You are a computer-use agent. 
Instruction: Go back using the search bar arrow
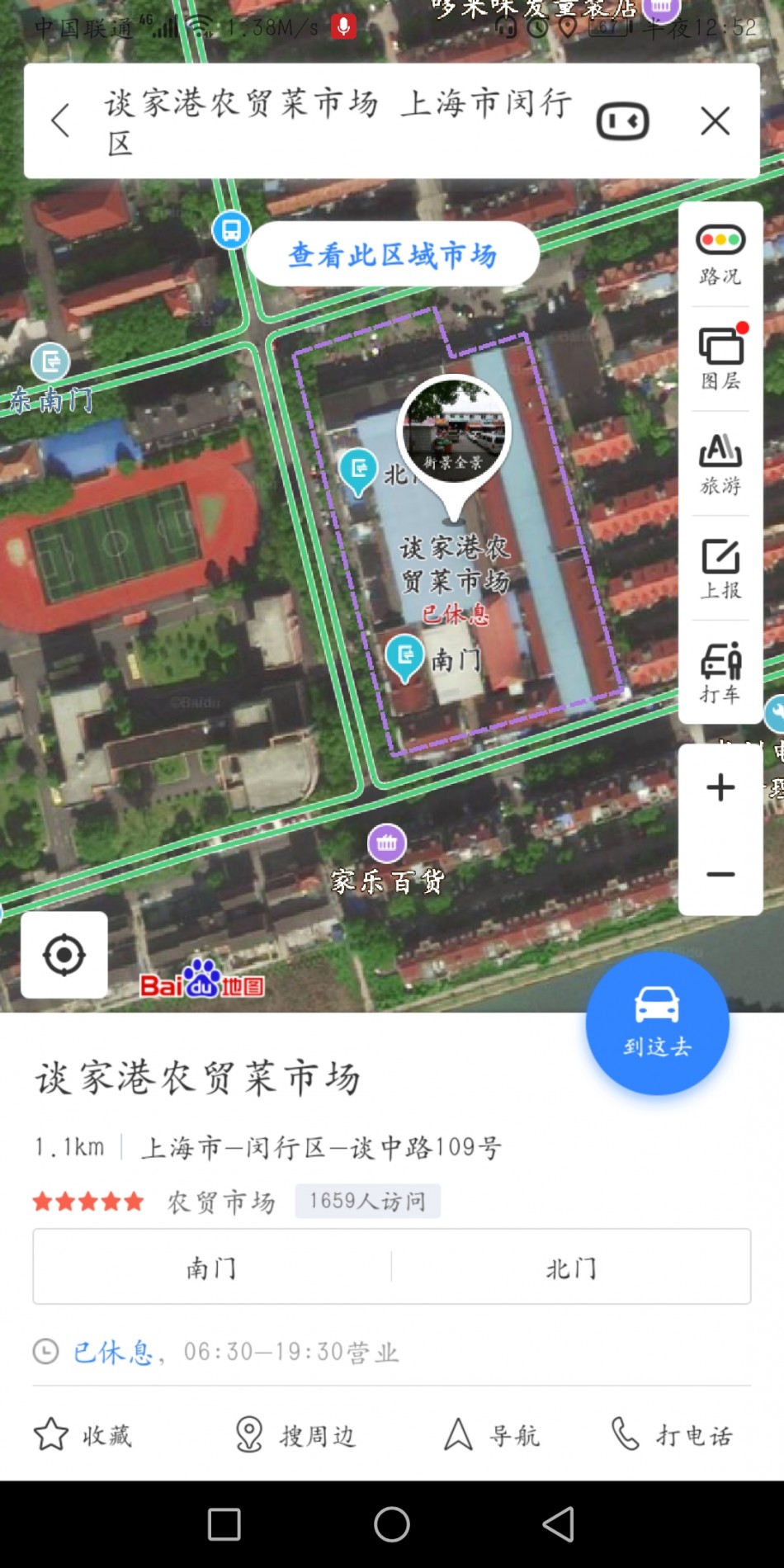click(x=60, y=121)
